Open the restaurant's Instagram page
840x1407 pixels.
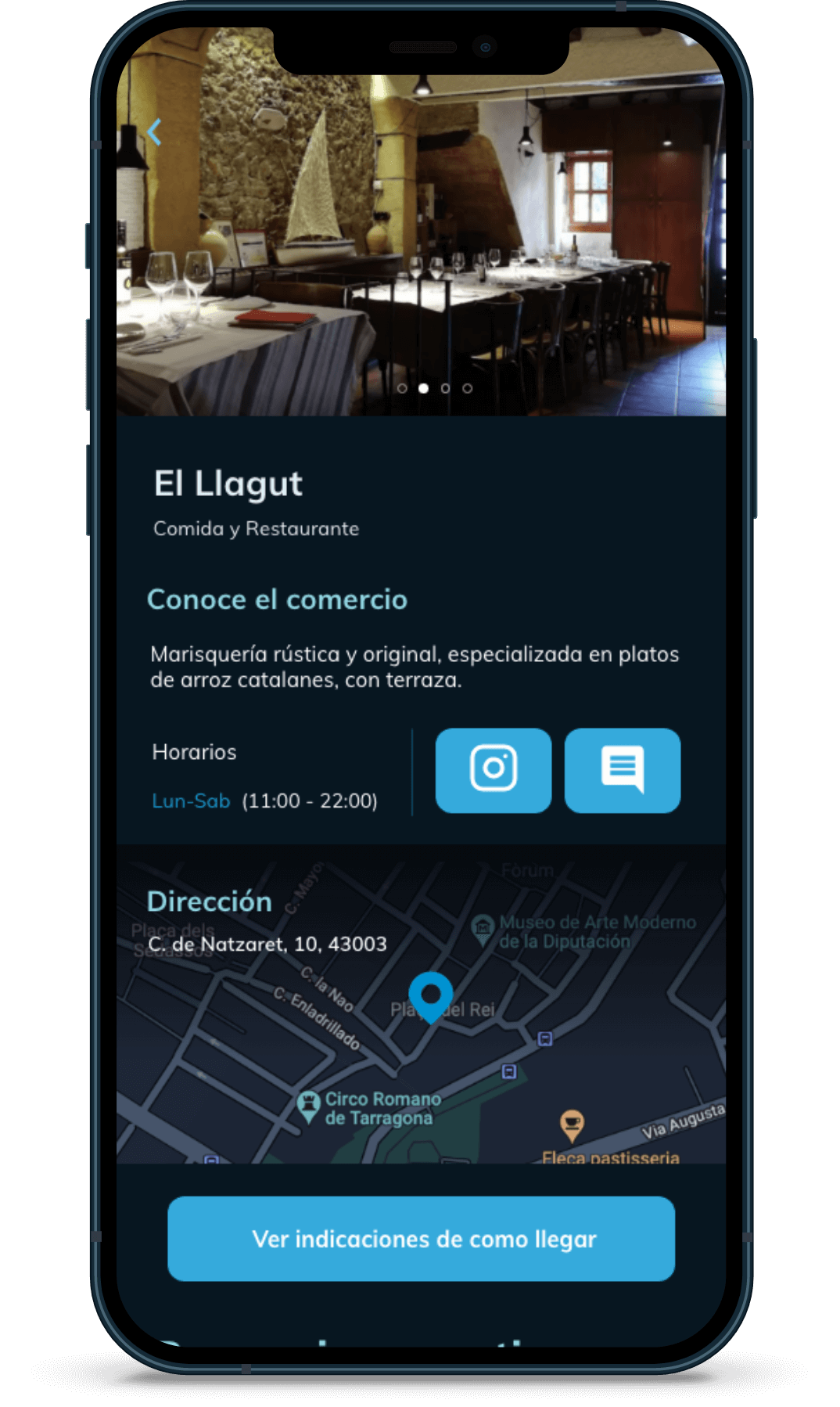493,770
